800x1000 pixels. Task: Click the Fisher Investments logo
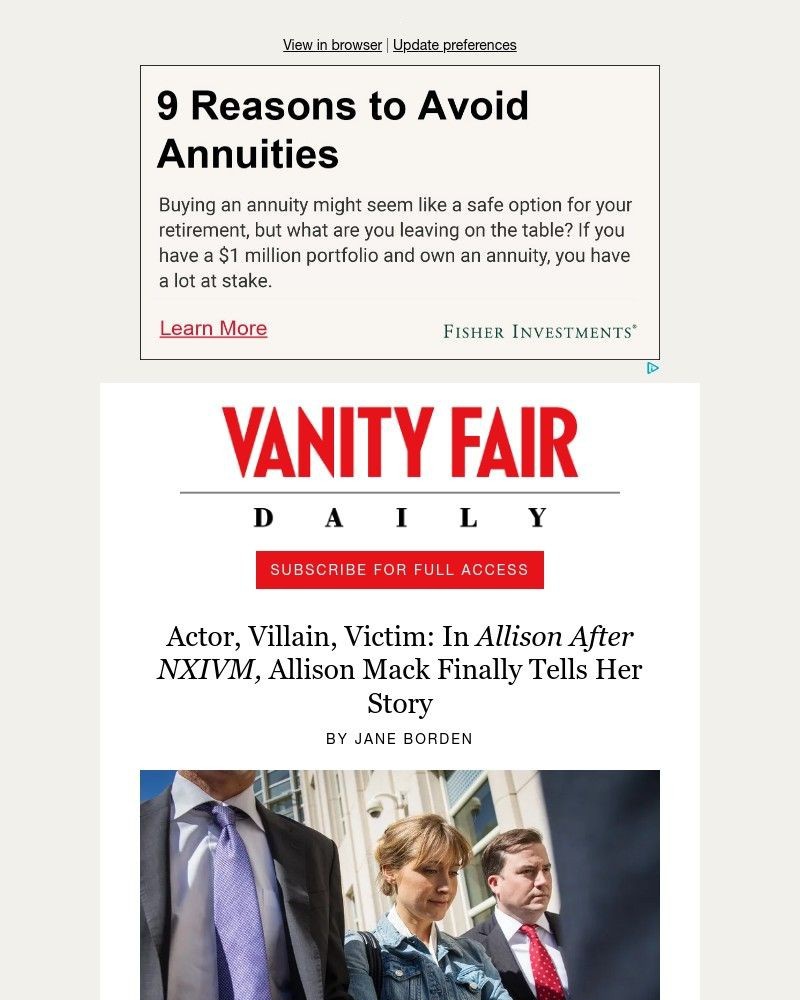pyautogui.click(x=540, y=331)
